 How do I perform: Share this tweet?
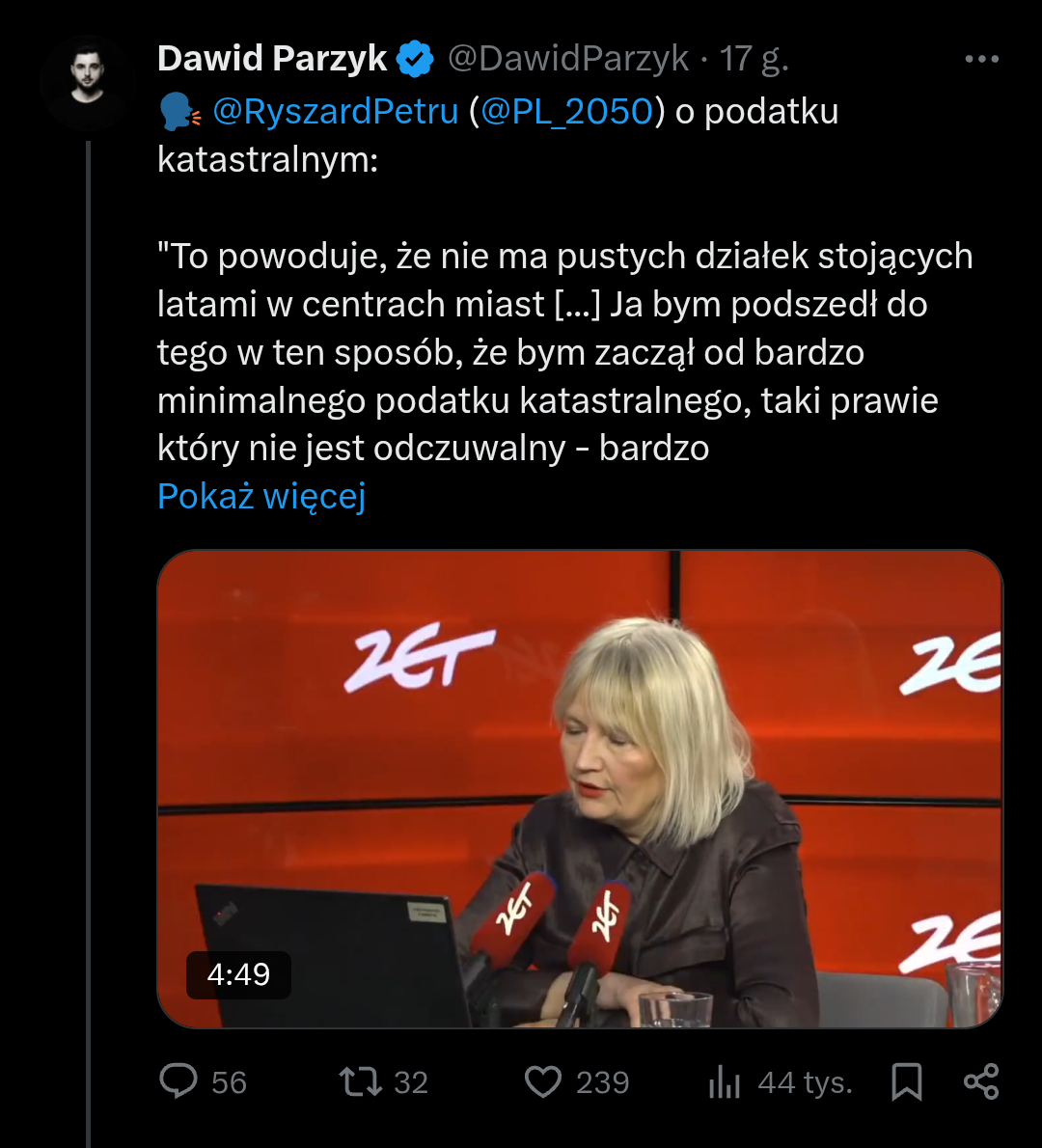[x=981, y=1081]
